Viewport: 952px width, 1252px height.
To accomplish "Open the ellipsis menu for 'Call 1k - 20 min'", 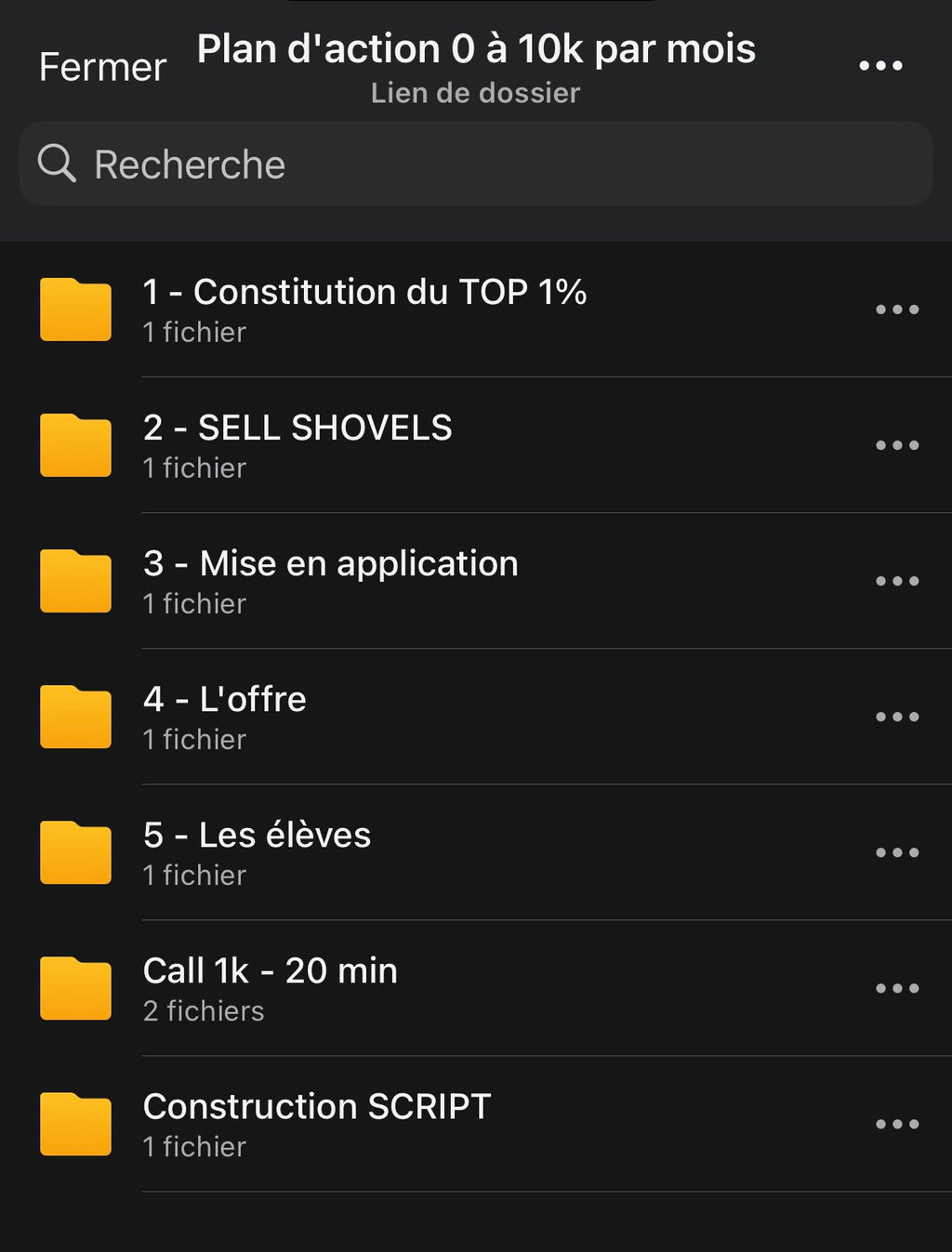I will pyautogui.click(x=896, y=988).
